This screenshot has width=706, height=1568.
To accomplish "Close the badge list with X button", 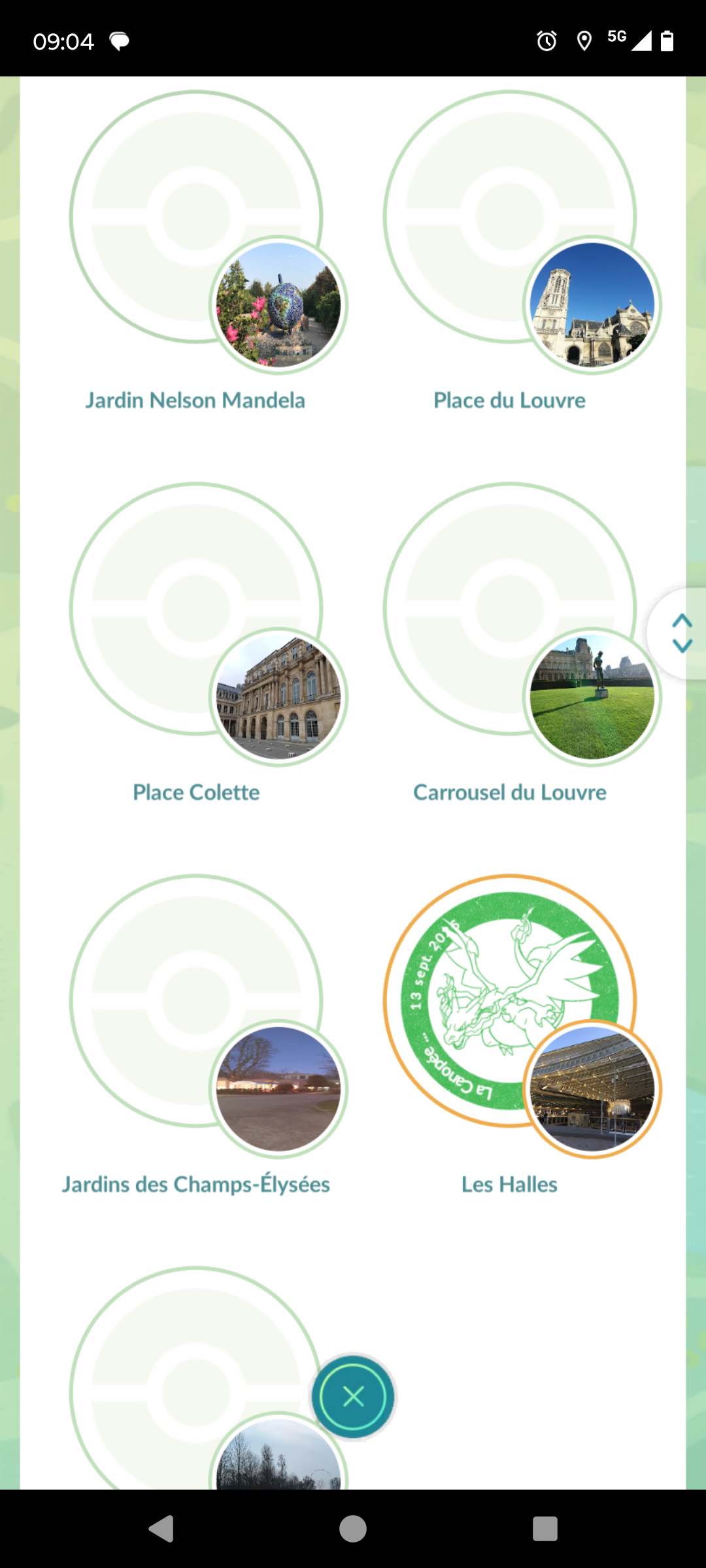I will pos(353,1397).
